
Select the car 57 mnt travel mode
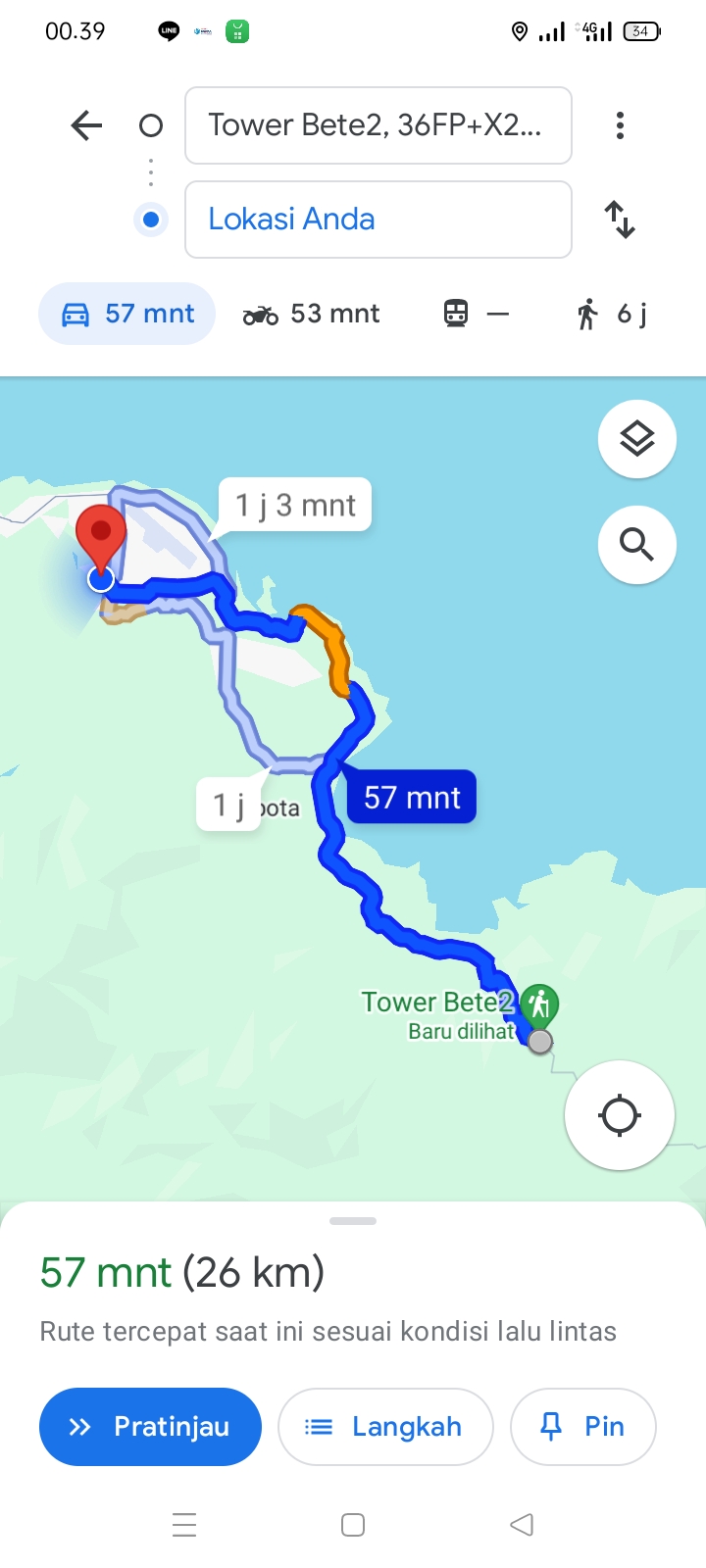pos(127,314)
